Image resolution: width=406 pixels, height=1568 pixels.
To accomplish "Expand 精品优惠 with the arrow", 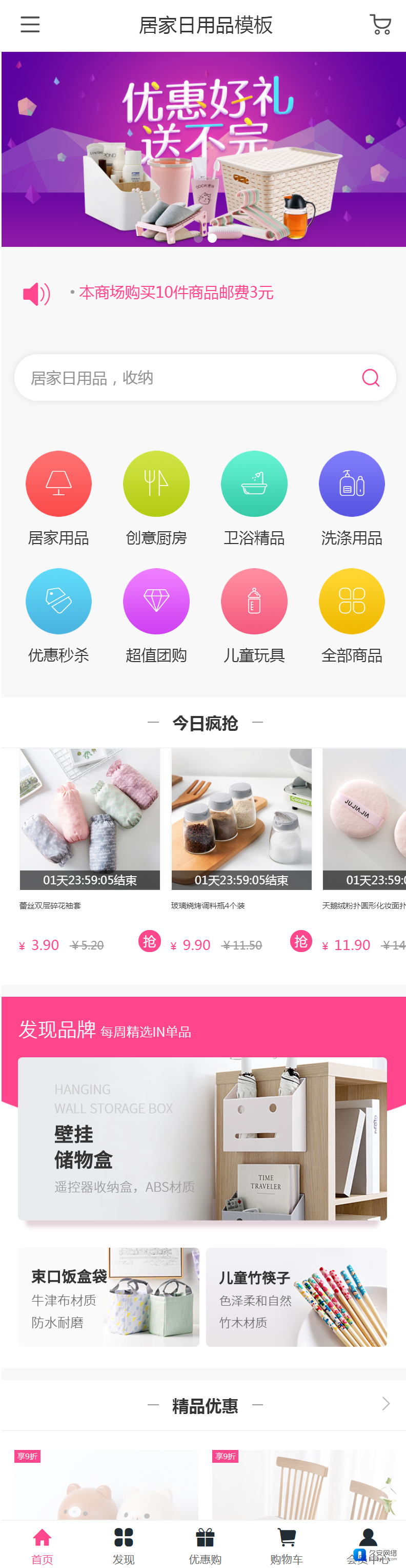I will pyautogui.click(x=385, y=1404).
